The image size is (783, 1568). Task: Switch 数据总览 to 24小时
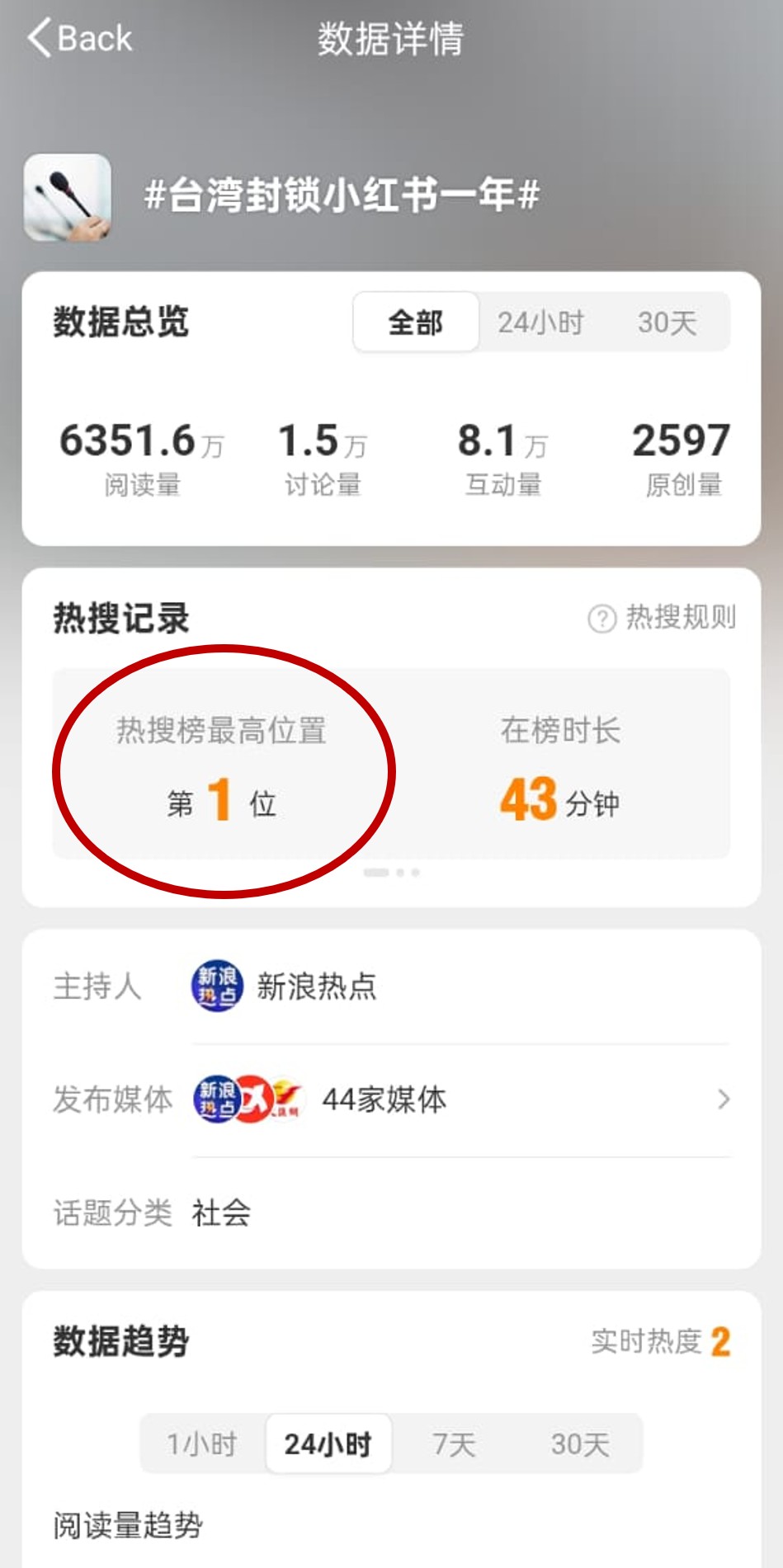coord(540,323)
